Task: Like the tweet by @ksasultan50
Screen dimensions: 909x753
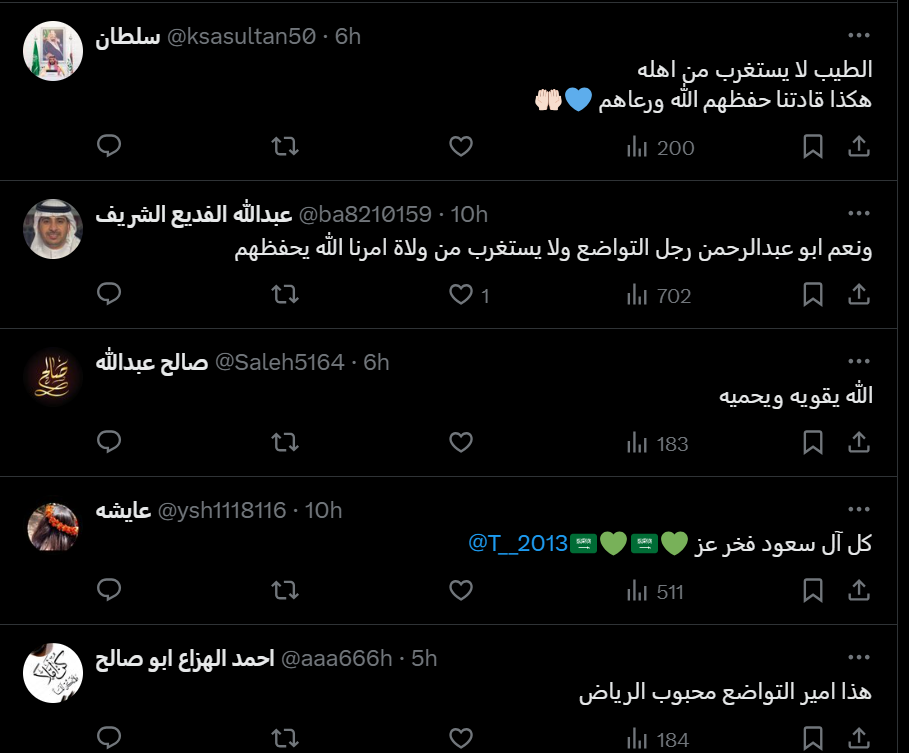Action: point(460,147)
